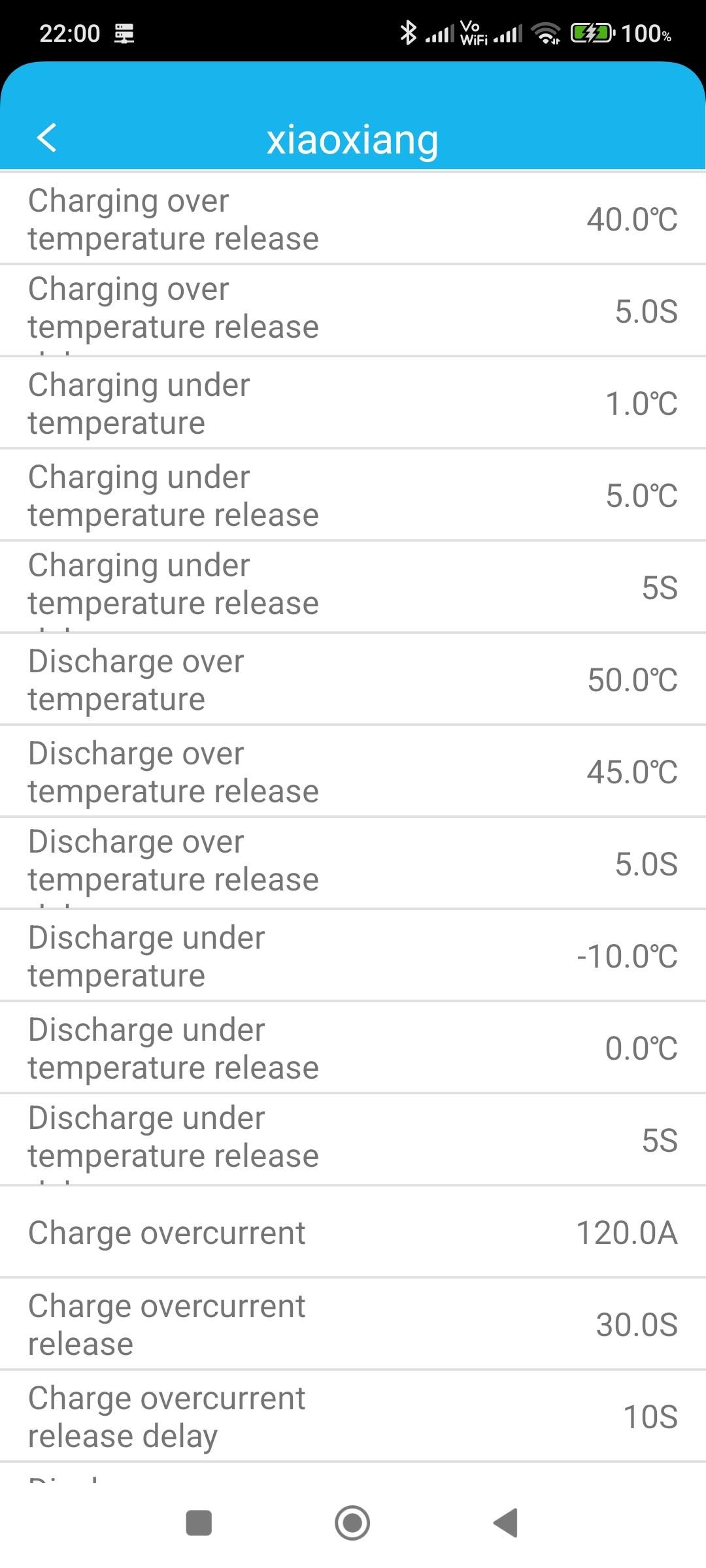Select Discharge under temperature release 0.0℃ row
Image resolution: width=706 pixels, height=1568 pixels.
(353, 1048)
